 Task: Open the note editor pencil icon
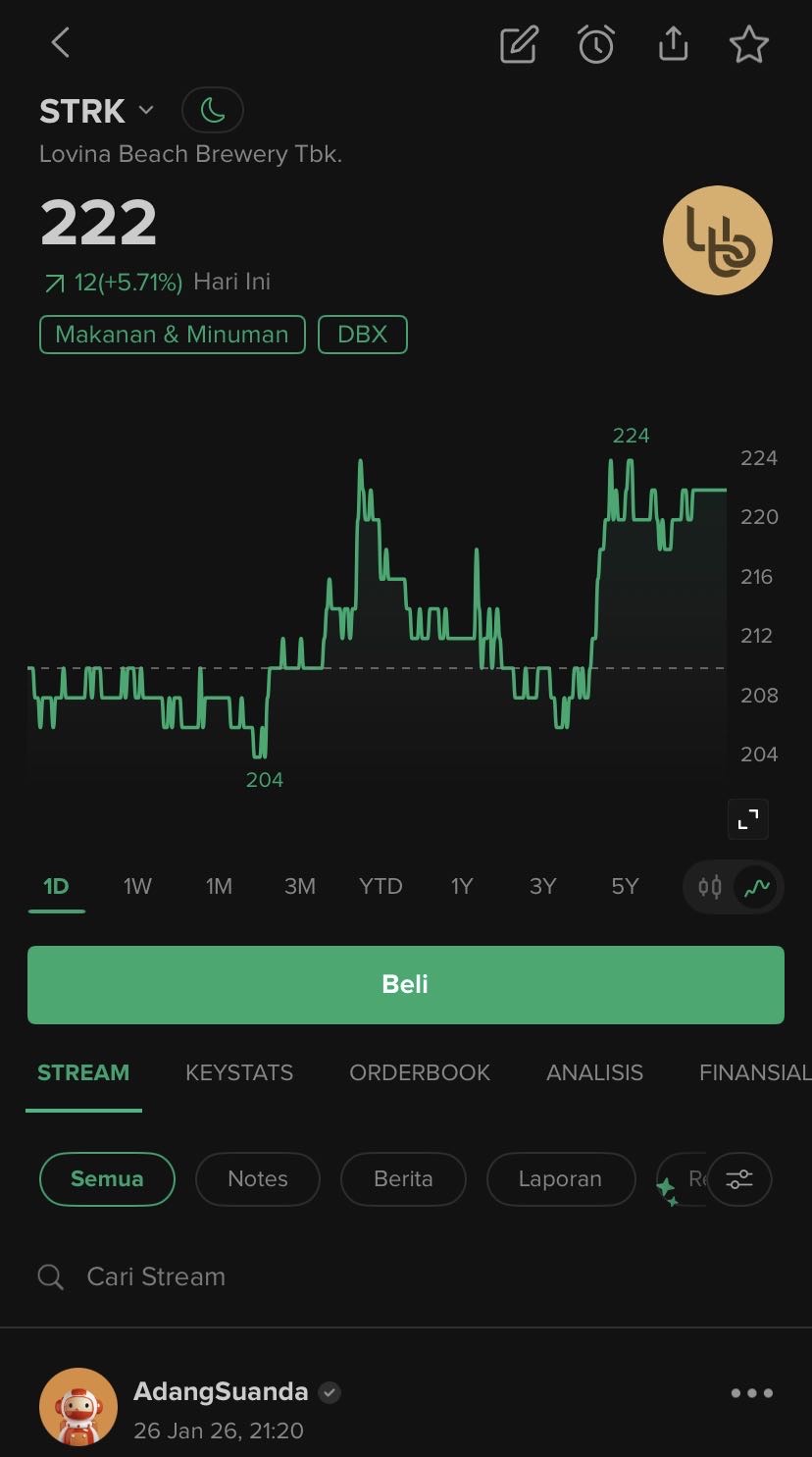(x=519, y=44)
